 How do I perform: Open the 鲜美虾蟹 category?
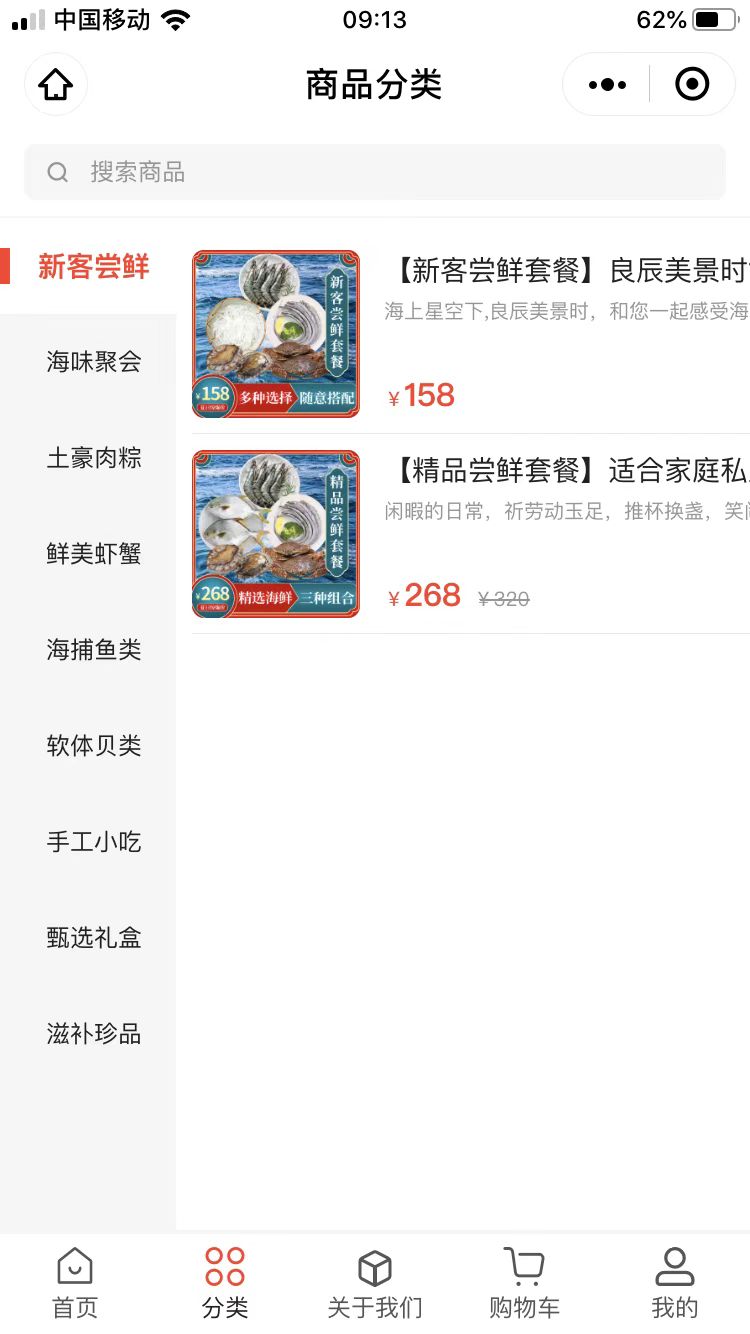pyautogui.click(x=93, y=554)
